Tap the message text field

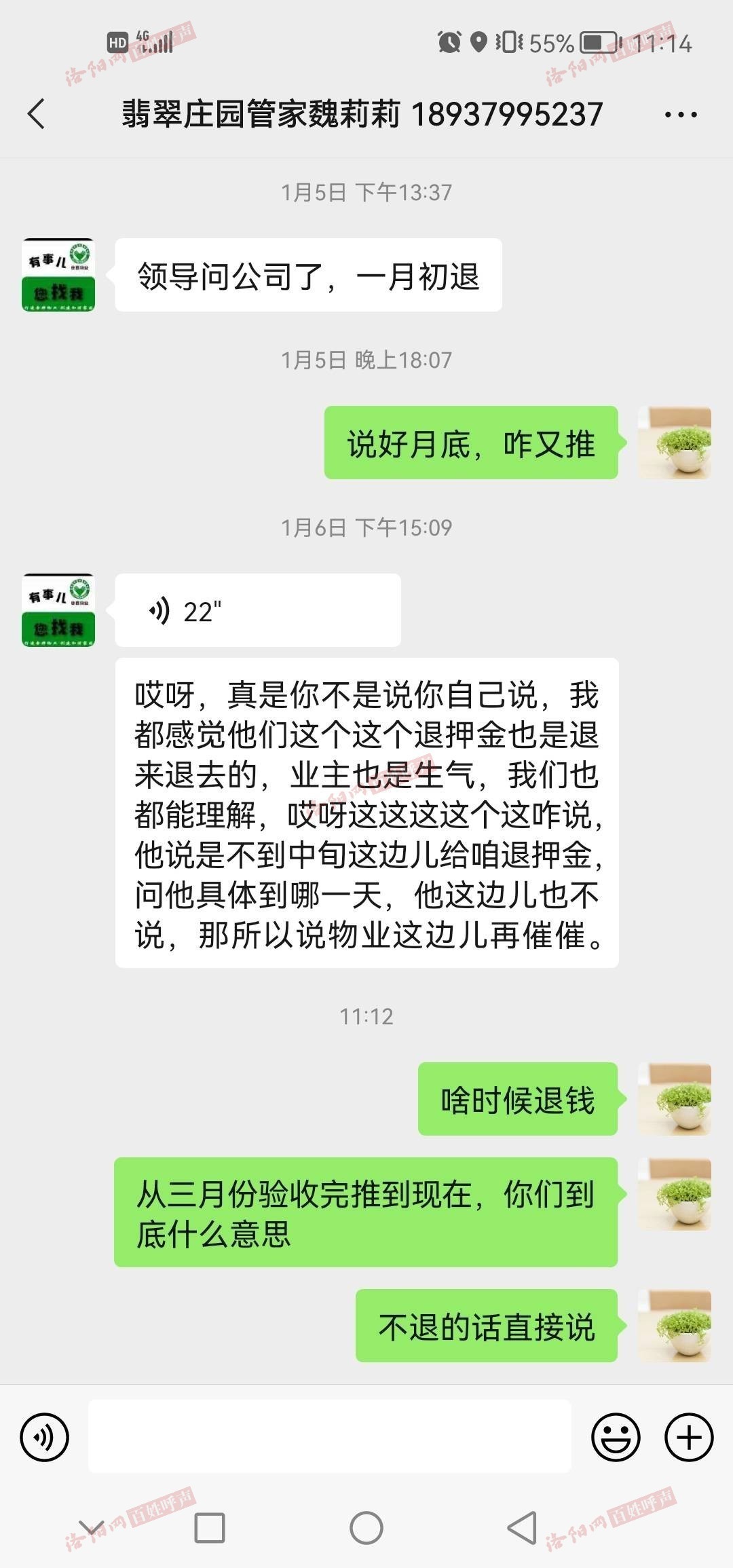click(x=329, y=1436)
